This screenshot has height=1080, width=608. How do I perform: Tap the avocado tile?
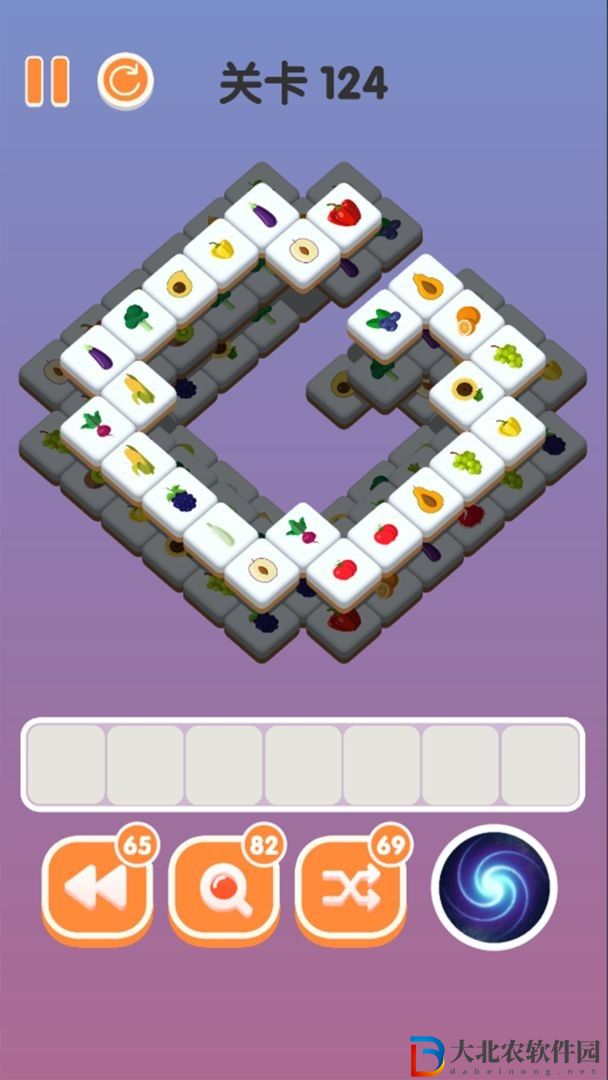pyautogui.click(x=180, y=286)
